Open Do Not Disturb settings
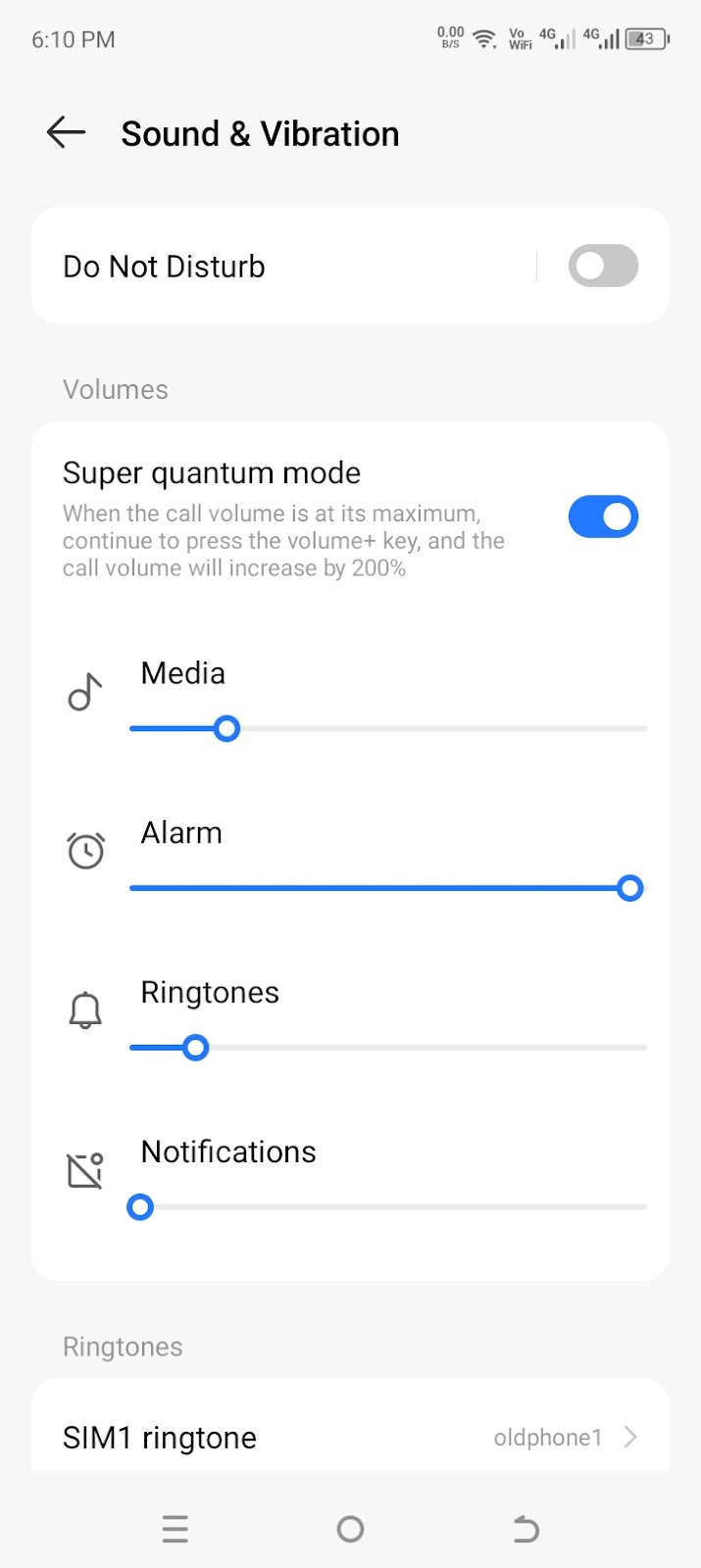 [x=284, y=266]
